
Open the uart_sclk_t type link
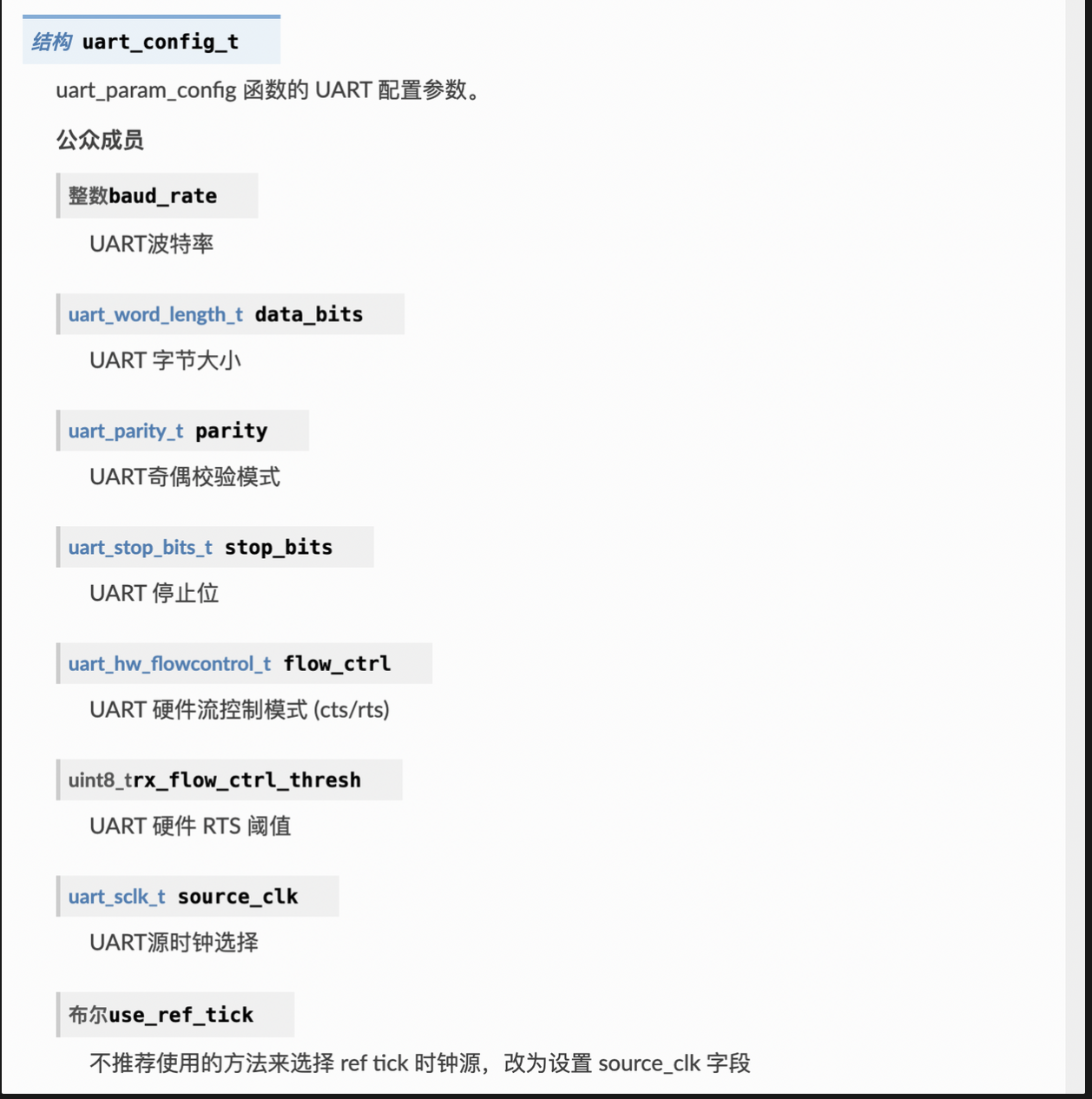pyautogui.click(x=116, y=896)
